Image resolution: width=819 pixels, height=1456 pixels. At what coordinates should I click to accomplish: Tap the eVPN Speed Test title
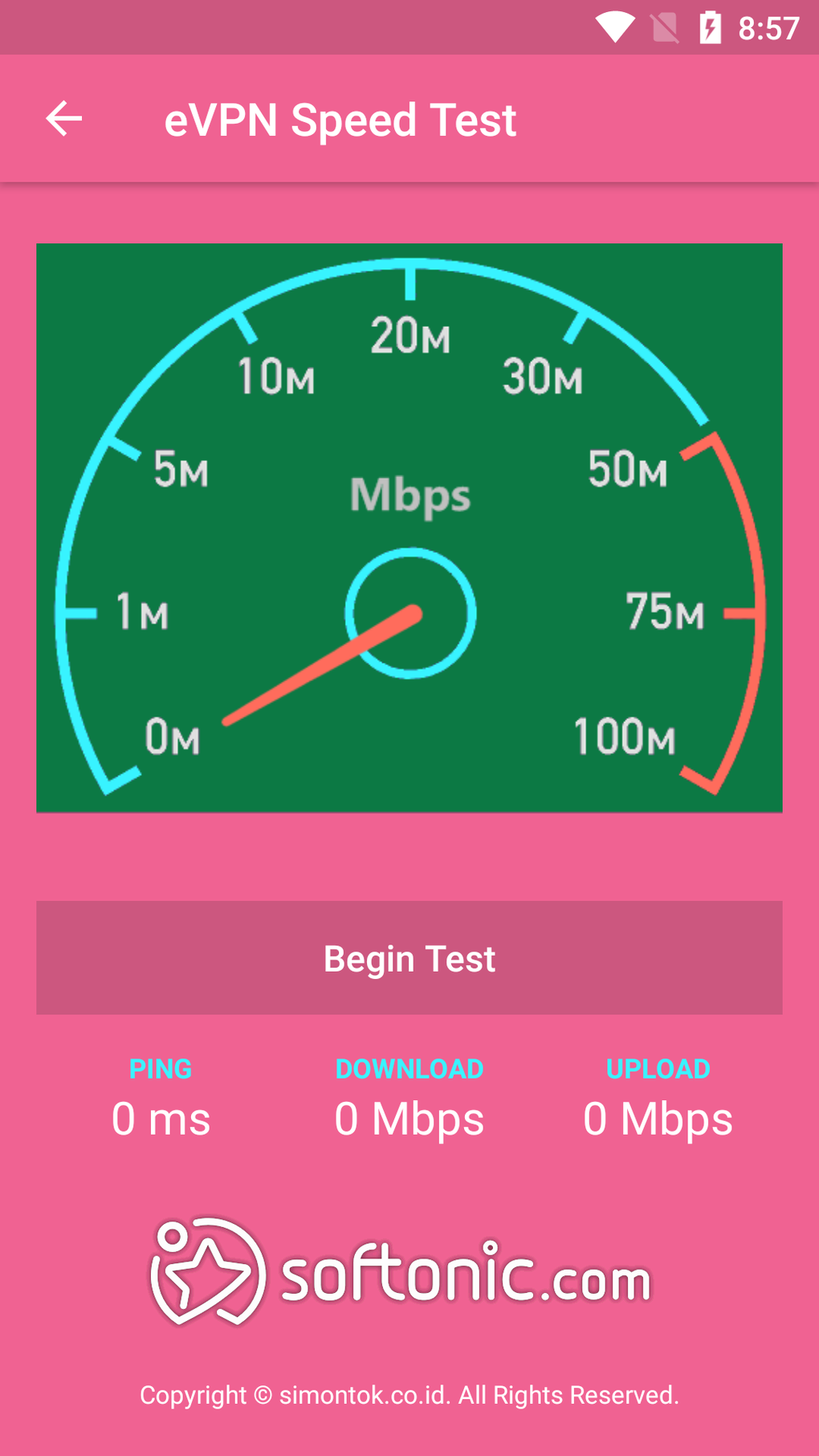click(x=340, y=120)
